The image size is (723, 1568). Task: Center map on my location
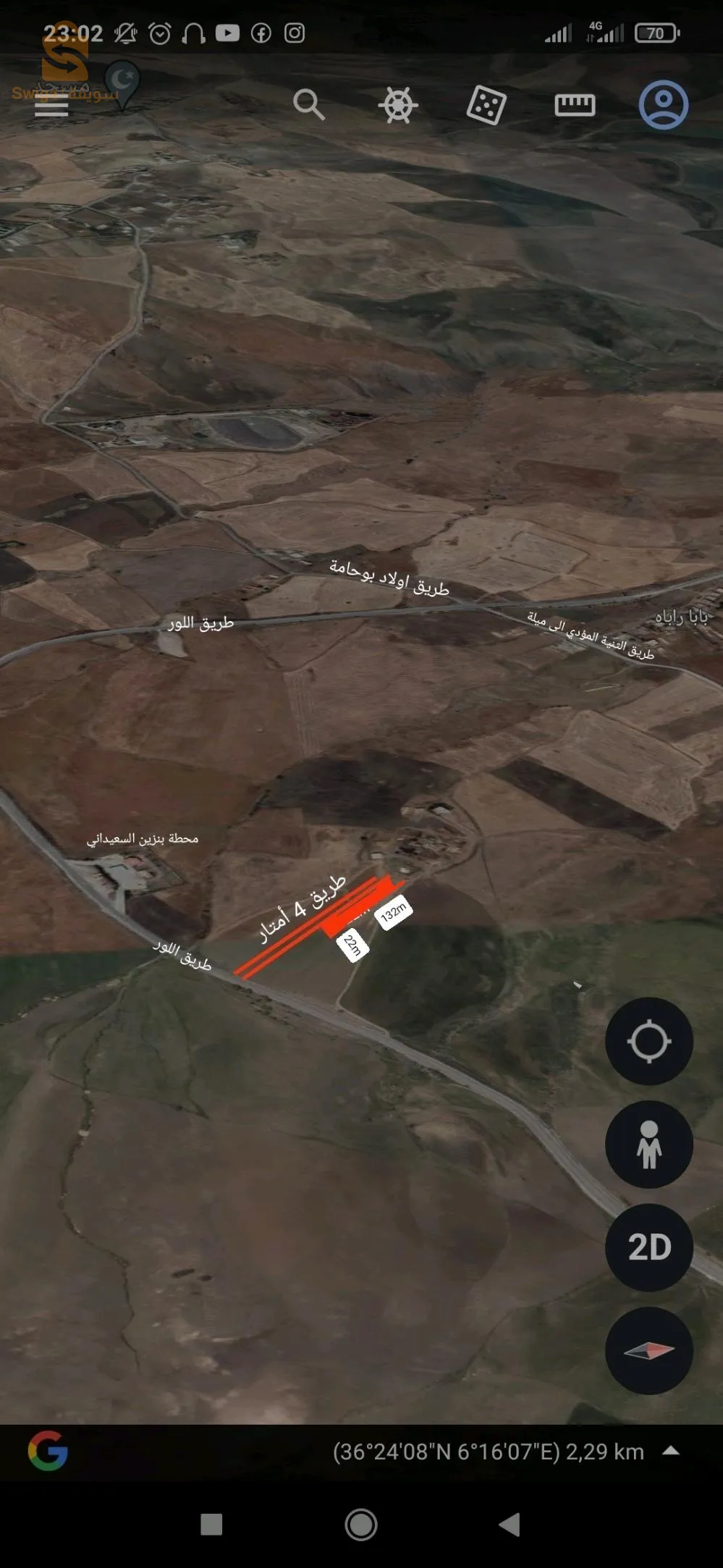[649, 1041]
